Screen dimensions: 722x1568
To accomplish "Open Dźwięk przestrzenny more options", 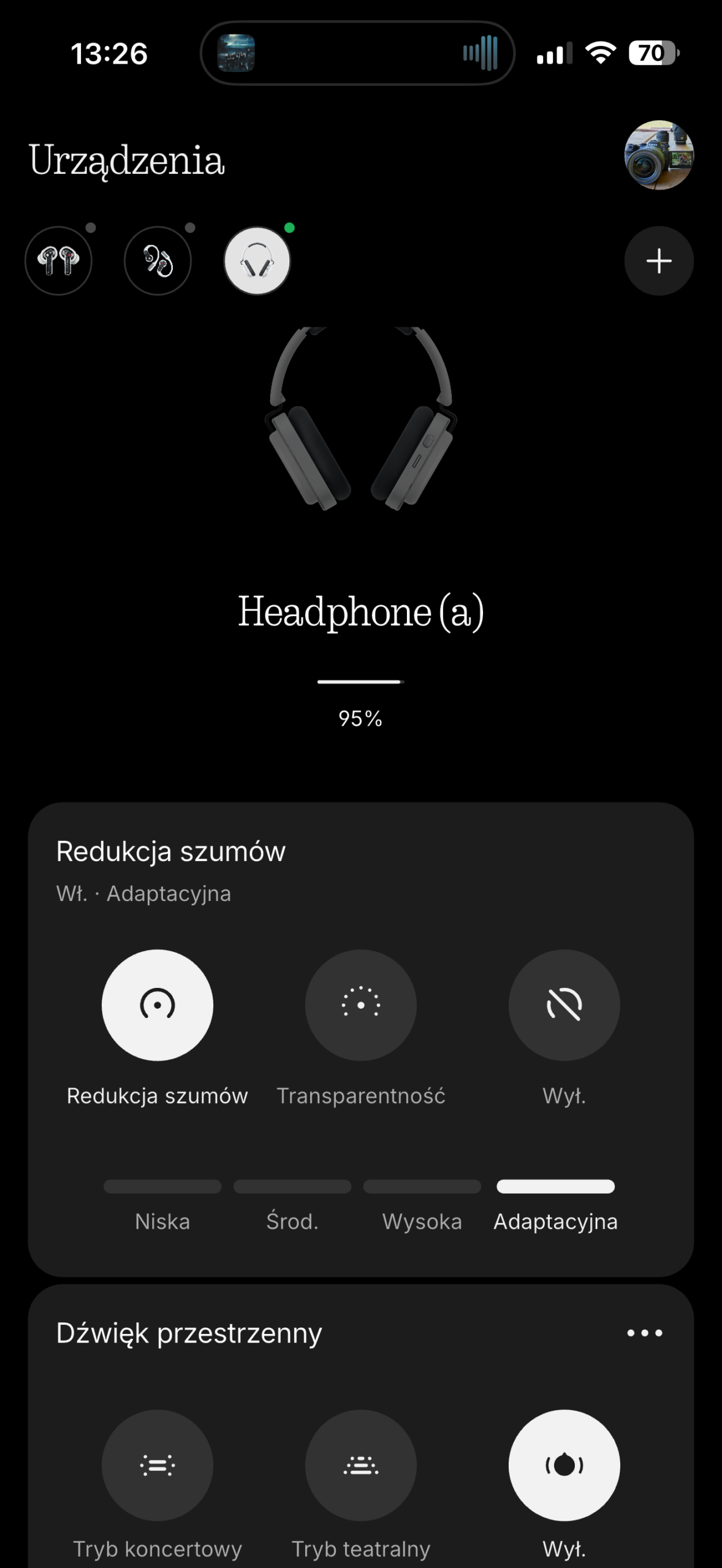I will click(645, 1333).
